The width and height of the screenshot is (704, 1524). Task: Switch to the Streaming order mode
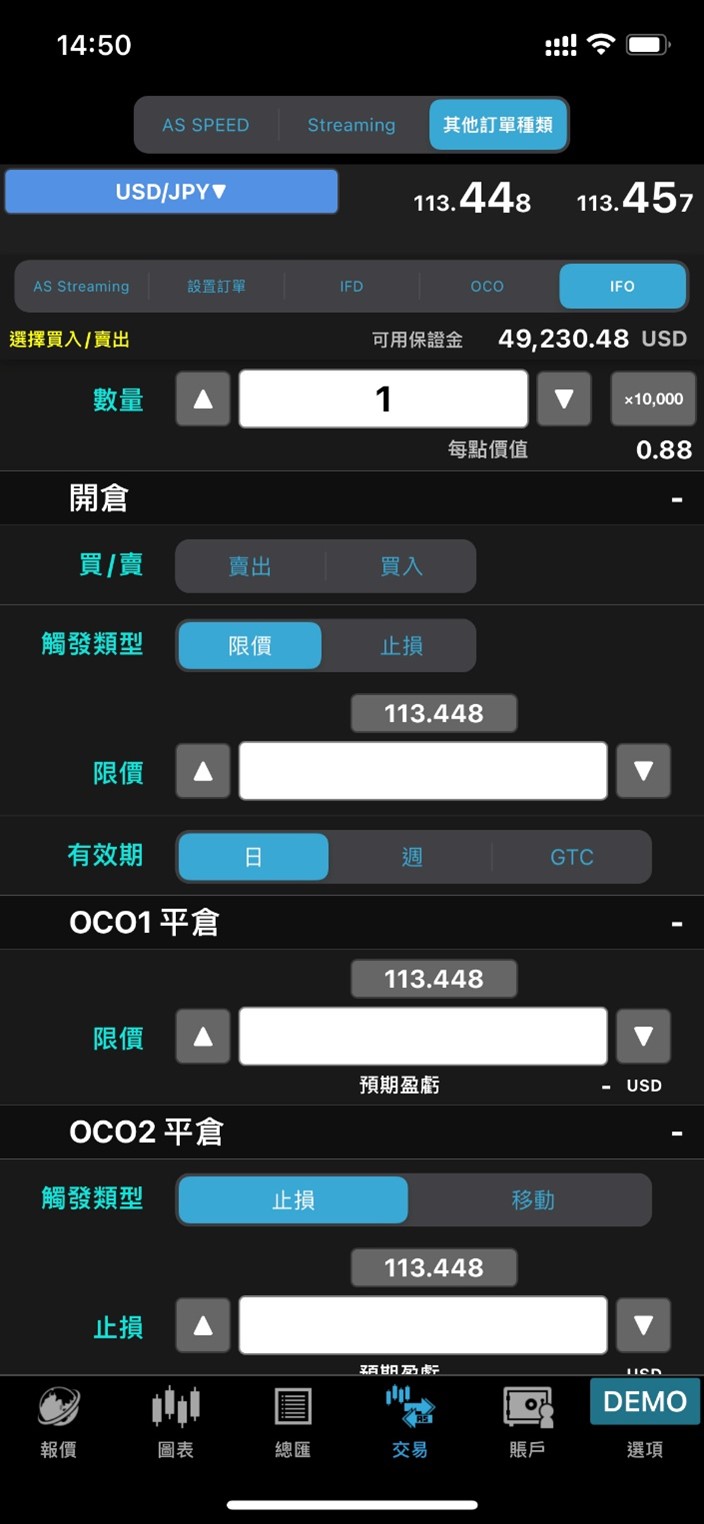(x=351, y=125)
